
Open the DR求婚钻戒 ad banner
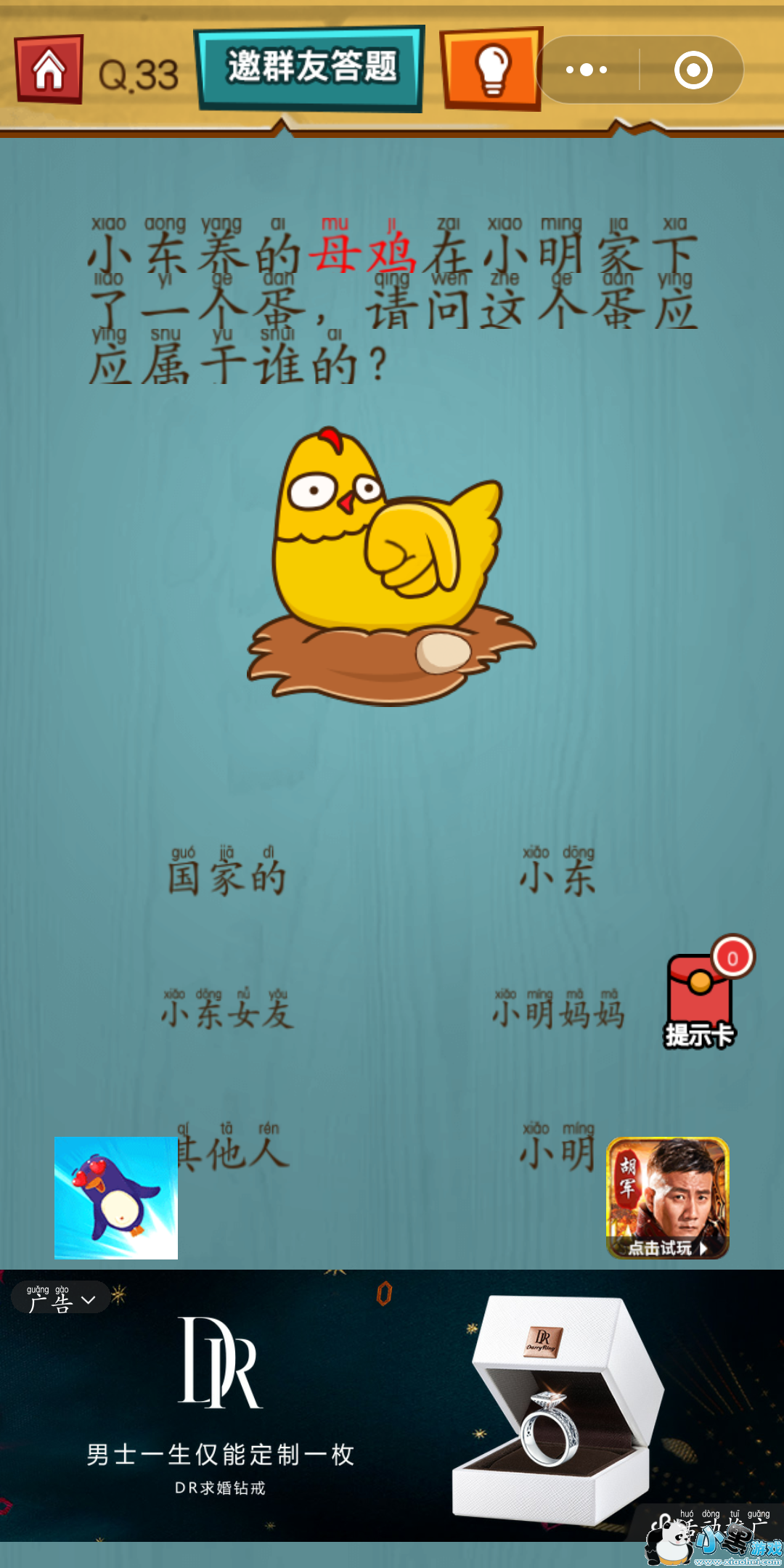(x=392, y=1405)
